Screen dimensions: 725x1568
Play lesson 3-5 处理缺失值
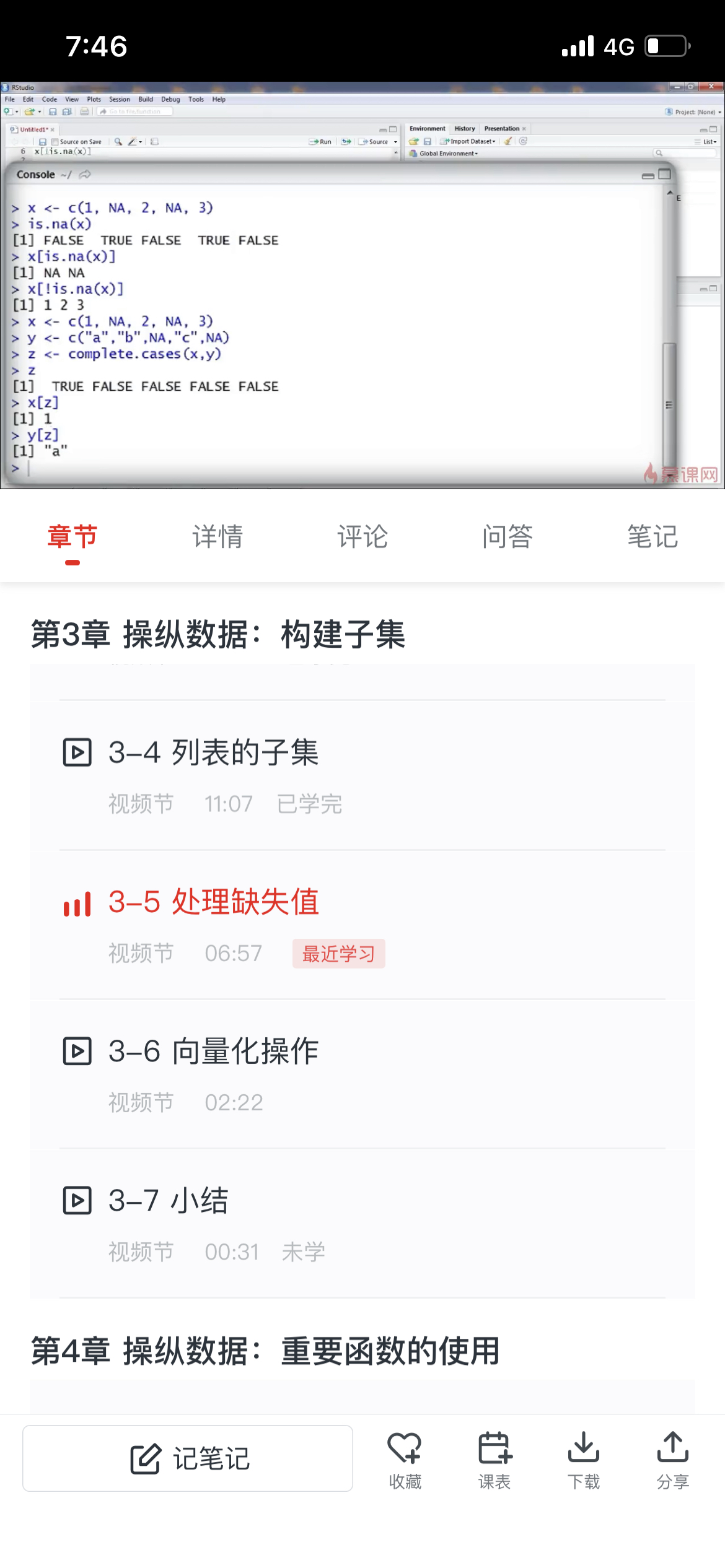coord(214,902)
